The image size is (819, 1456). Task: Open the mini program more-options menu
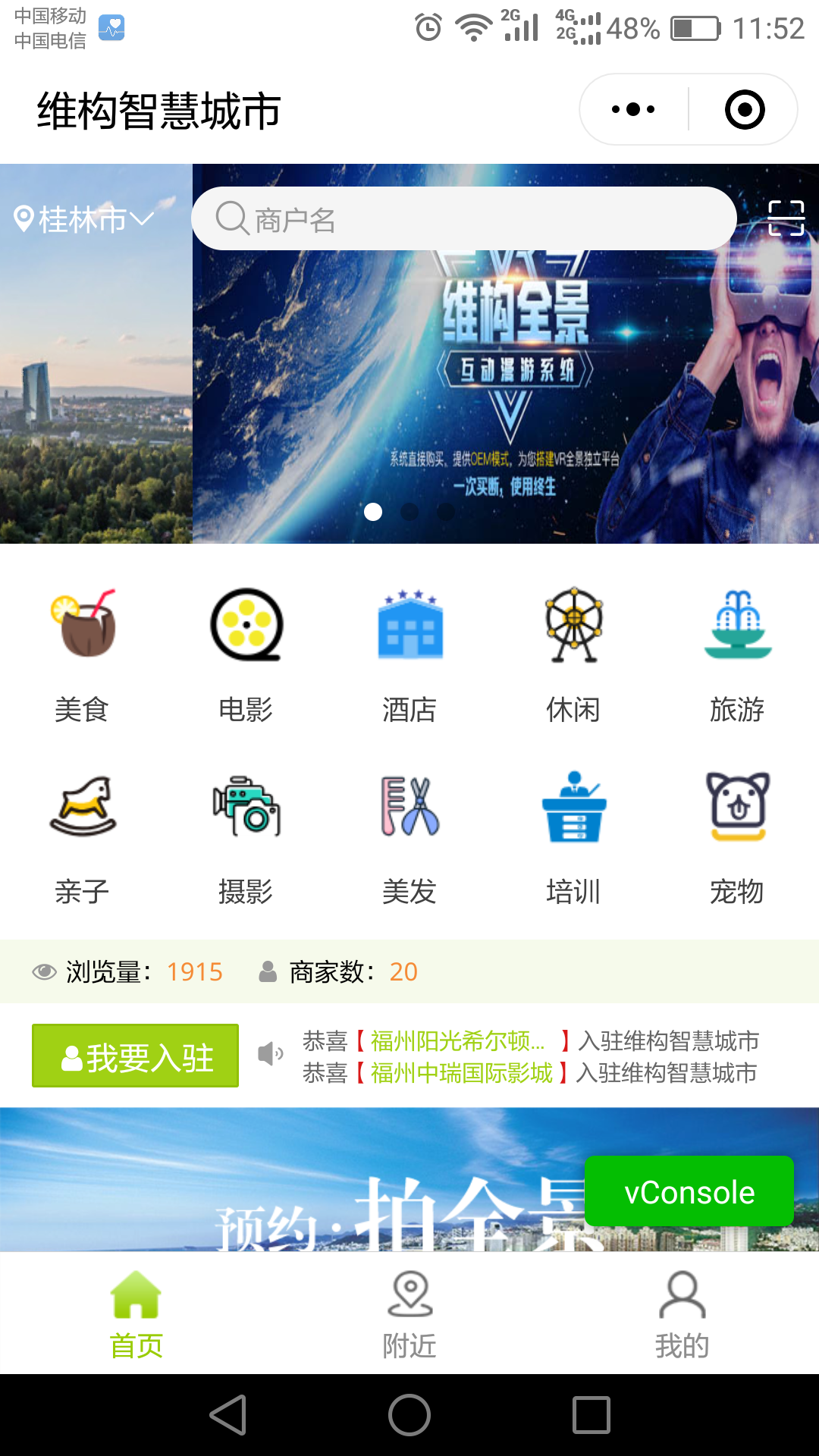633,109
